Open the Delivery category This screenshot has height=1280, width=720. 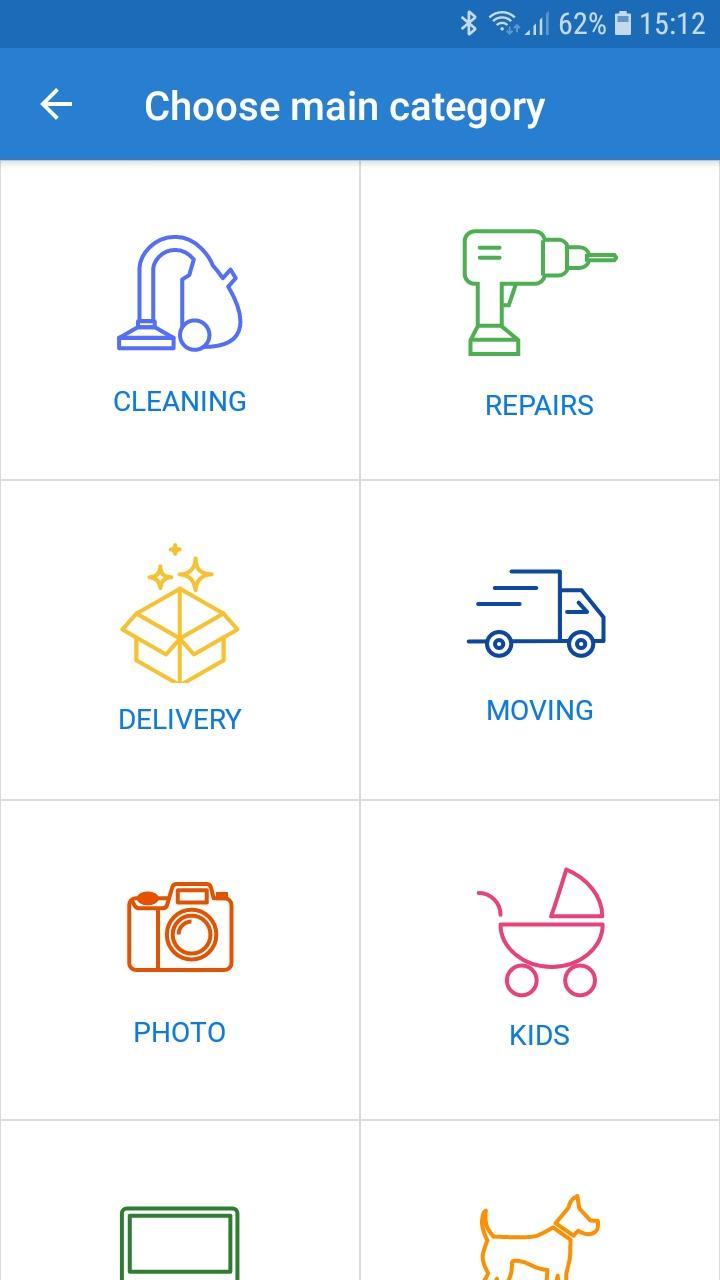[x=180, y=640]
